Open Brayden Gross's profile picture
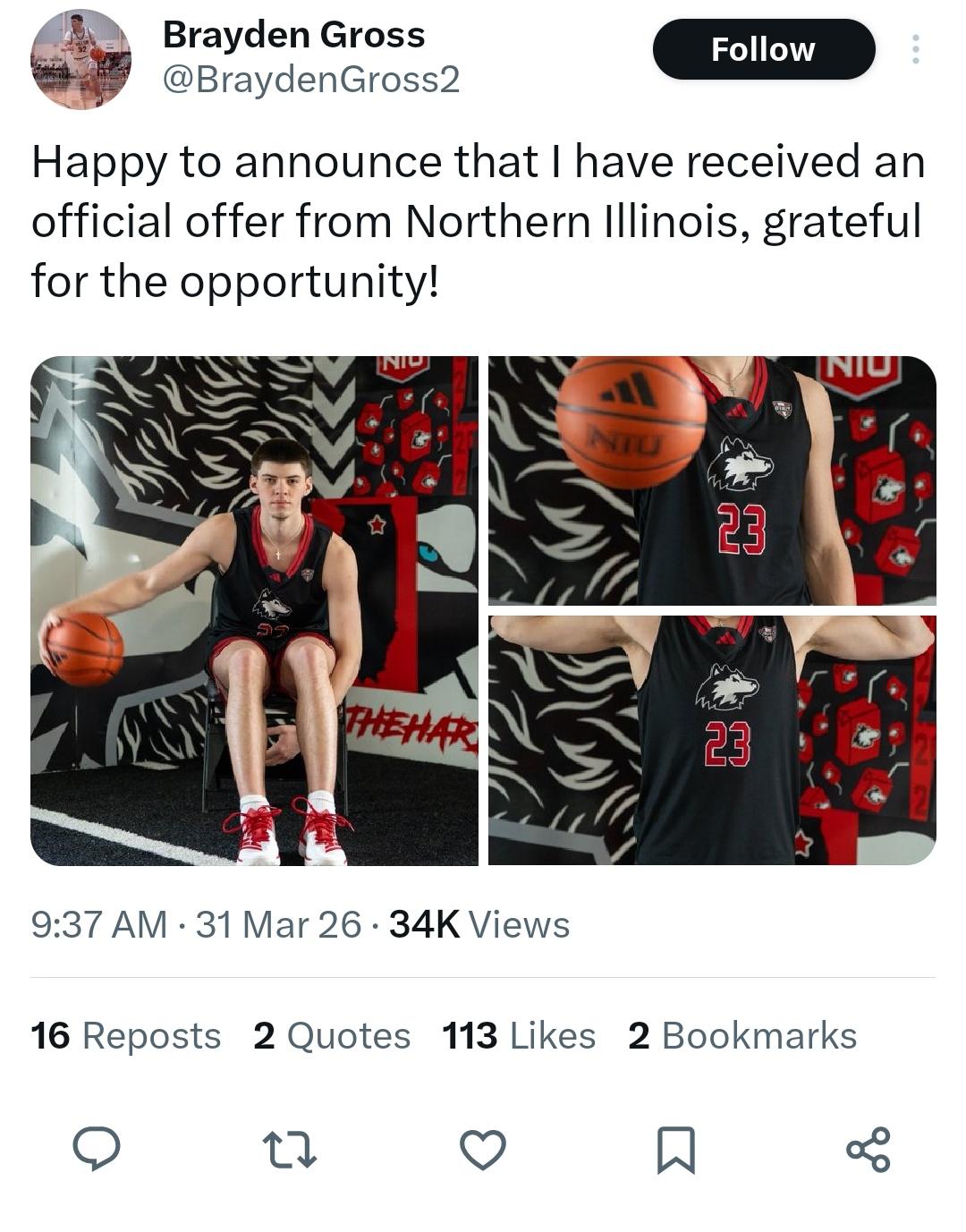The width and height of the screenshot is (966, 1232). (x=81, y=59)
